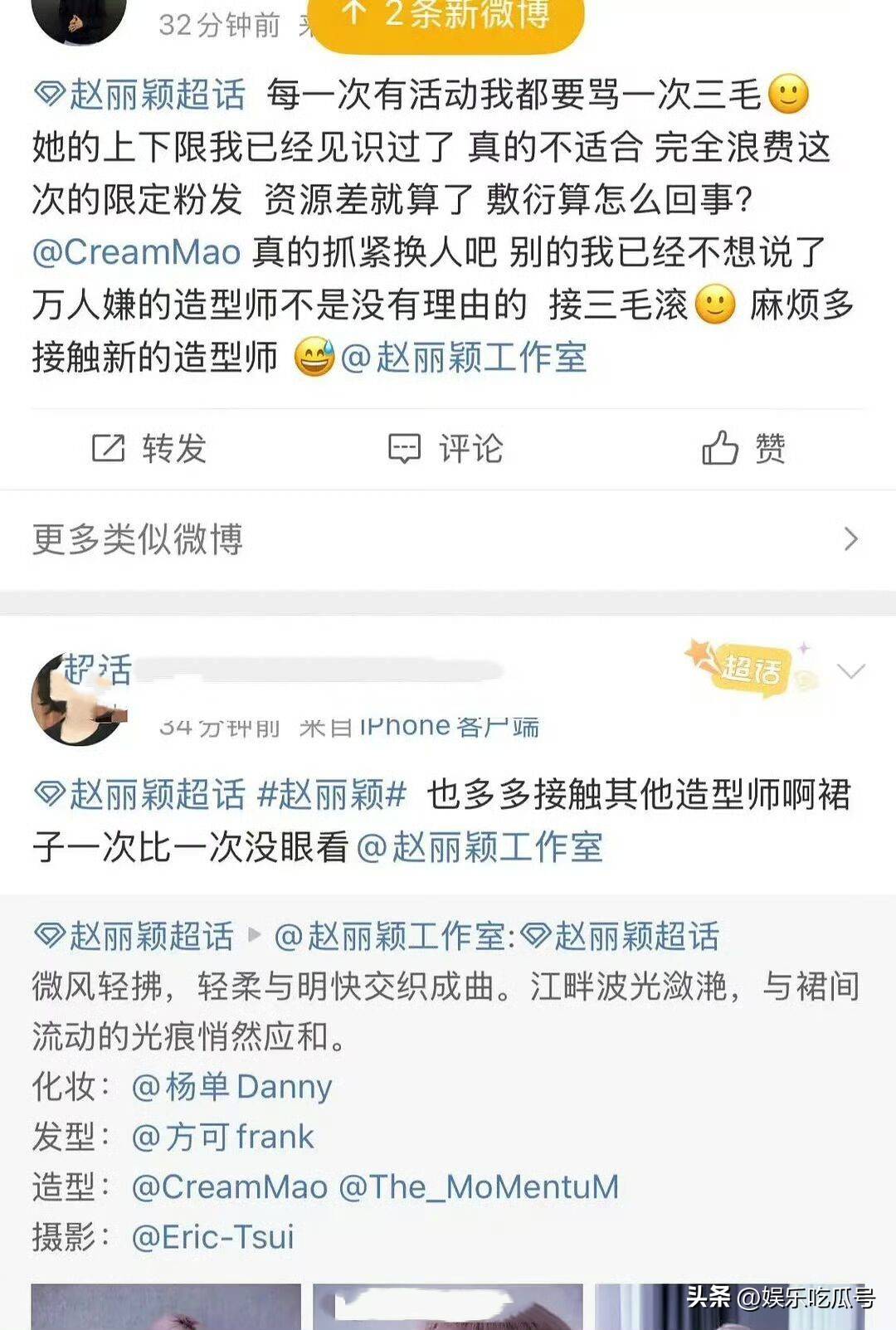This screenshot has width=896, height=1330.
Task: Open the 超话 badge on second post
Action: [749, 669]
